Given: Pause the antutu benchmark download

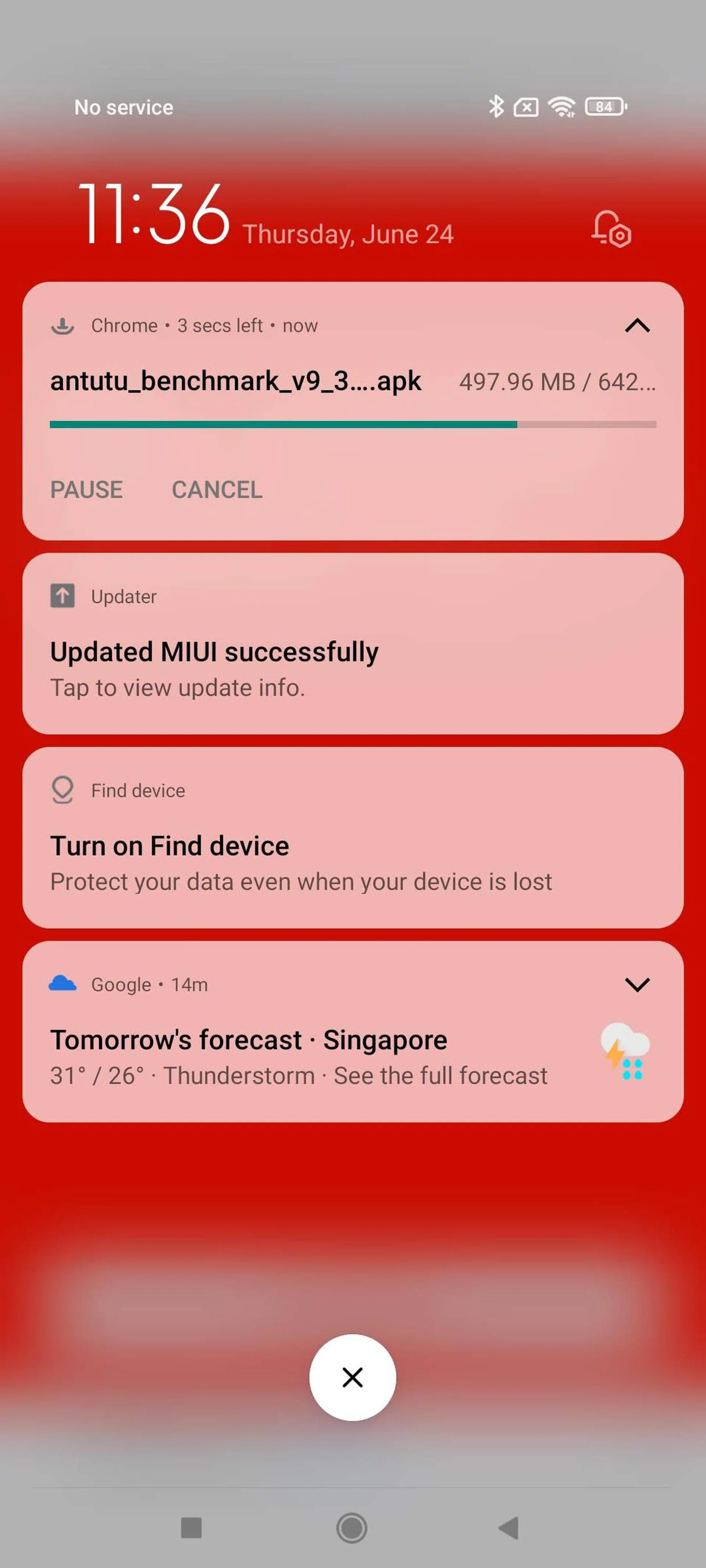Looking at the screenshot, I should pos(86,489).
